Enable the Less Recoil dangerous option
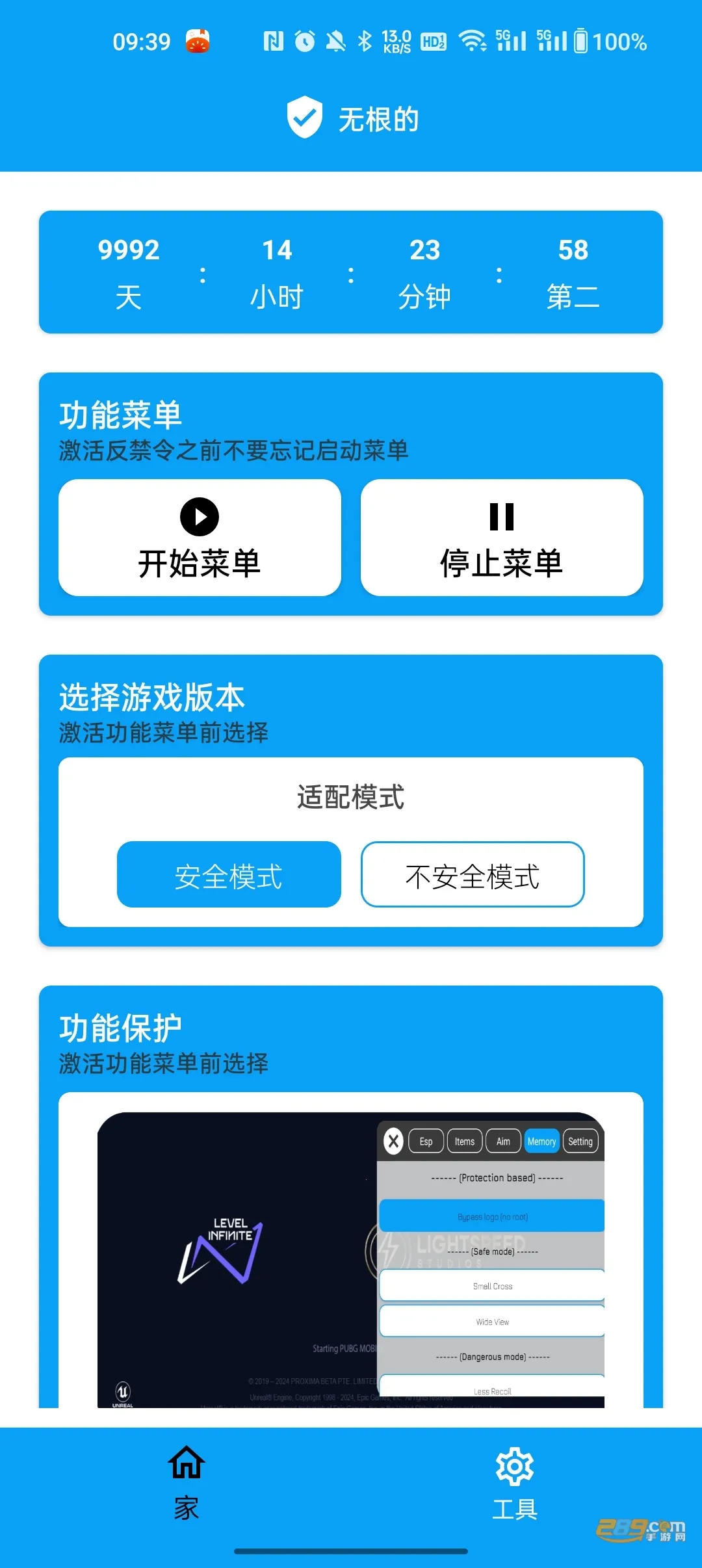The width and height of the screenshot is (702, 1568). 492,1391
